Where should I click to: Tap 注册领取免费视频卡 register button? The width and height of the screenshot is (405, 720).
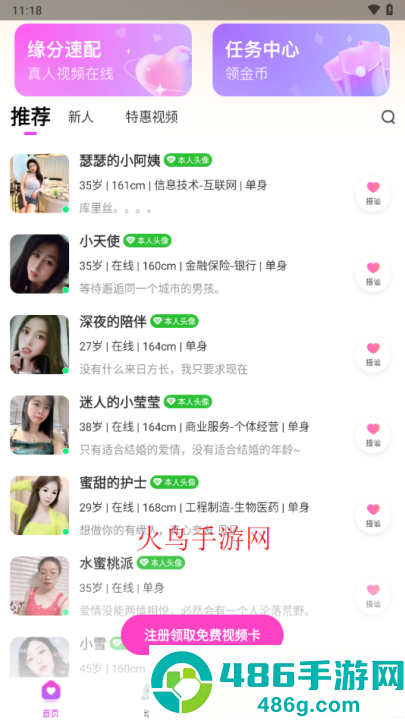pos(202,635)
